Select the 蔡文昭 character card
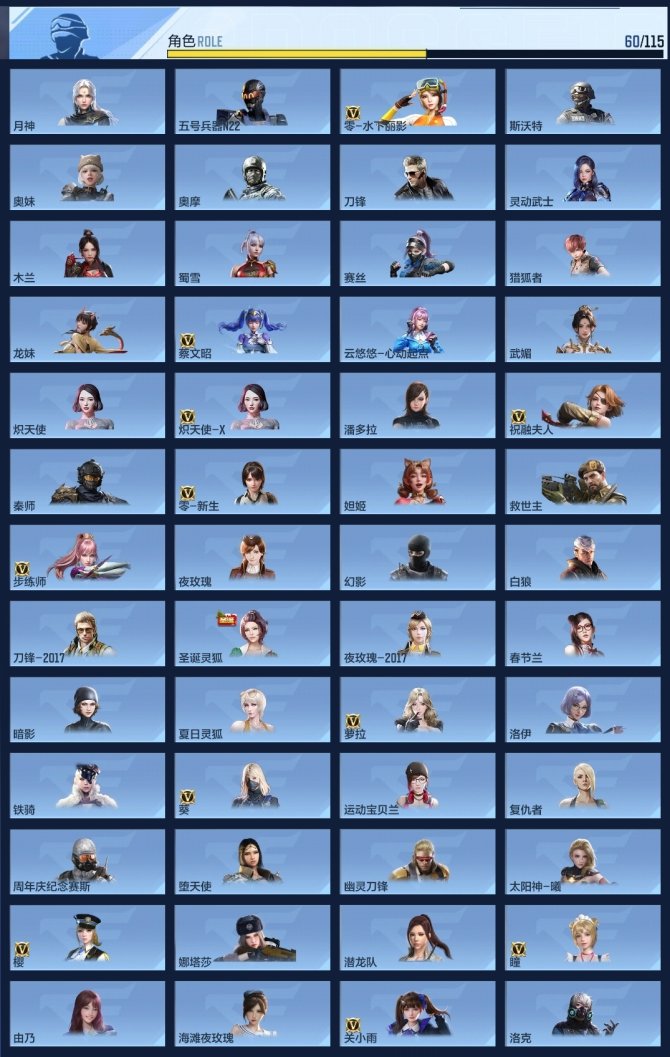This screenshot has height=1057, width=670. 252,329
